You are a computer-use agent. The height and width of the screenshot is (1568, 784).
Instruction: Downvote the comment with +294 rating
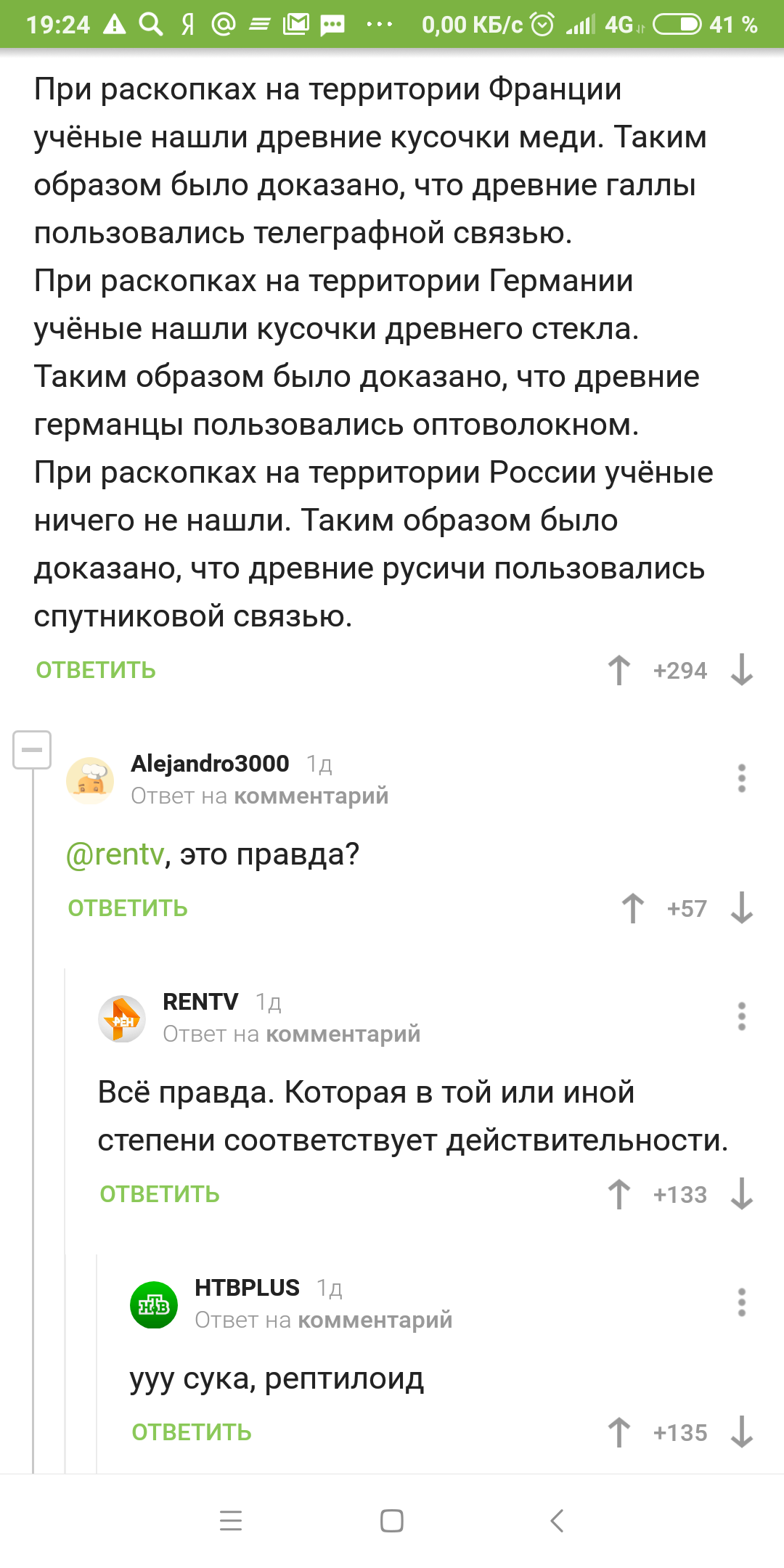point(742,670)
